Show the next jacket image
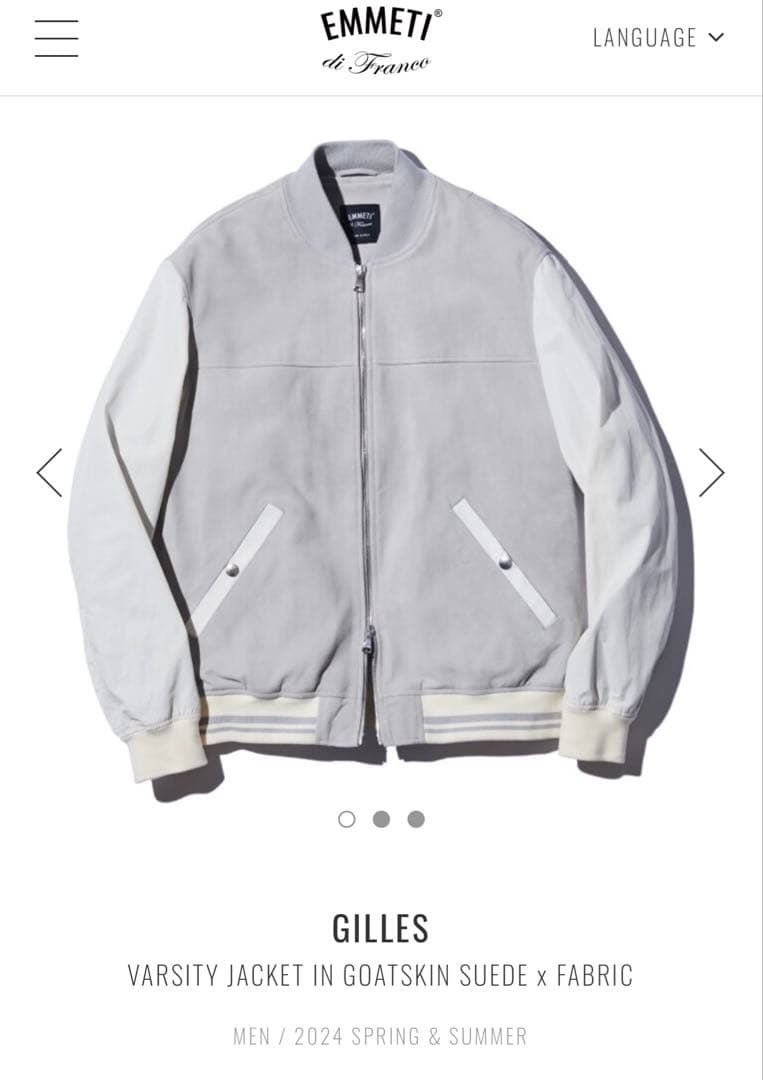This screenshot has height=1080, width=763. tap(711, 472)
